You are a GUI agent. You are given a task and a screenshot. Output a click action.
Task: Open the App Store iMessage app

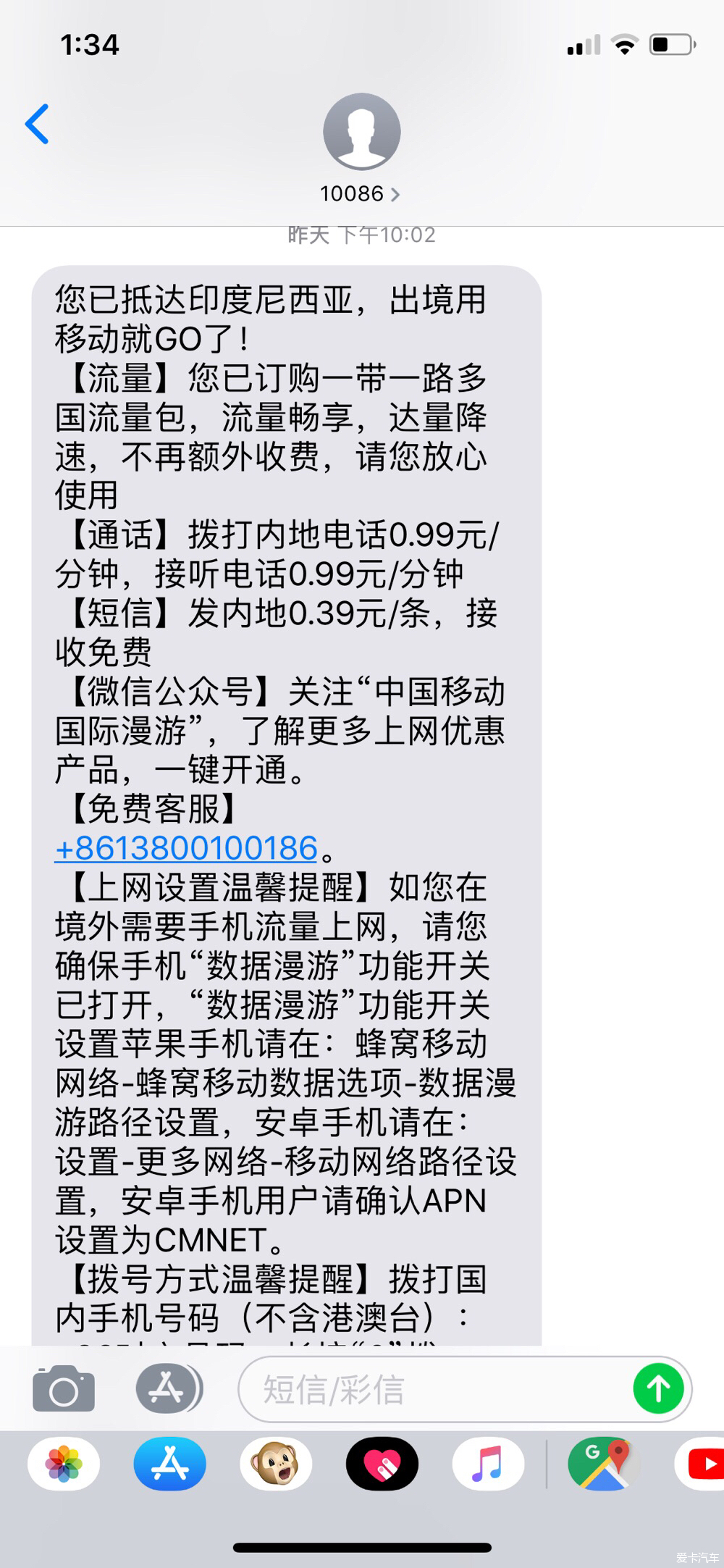170,1464
